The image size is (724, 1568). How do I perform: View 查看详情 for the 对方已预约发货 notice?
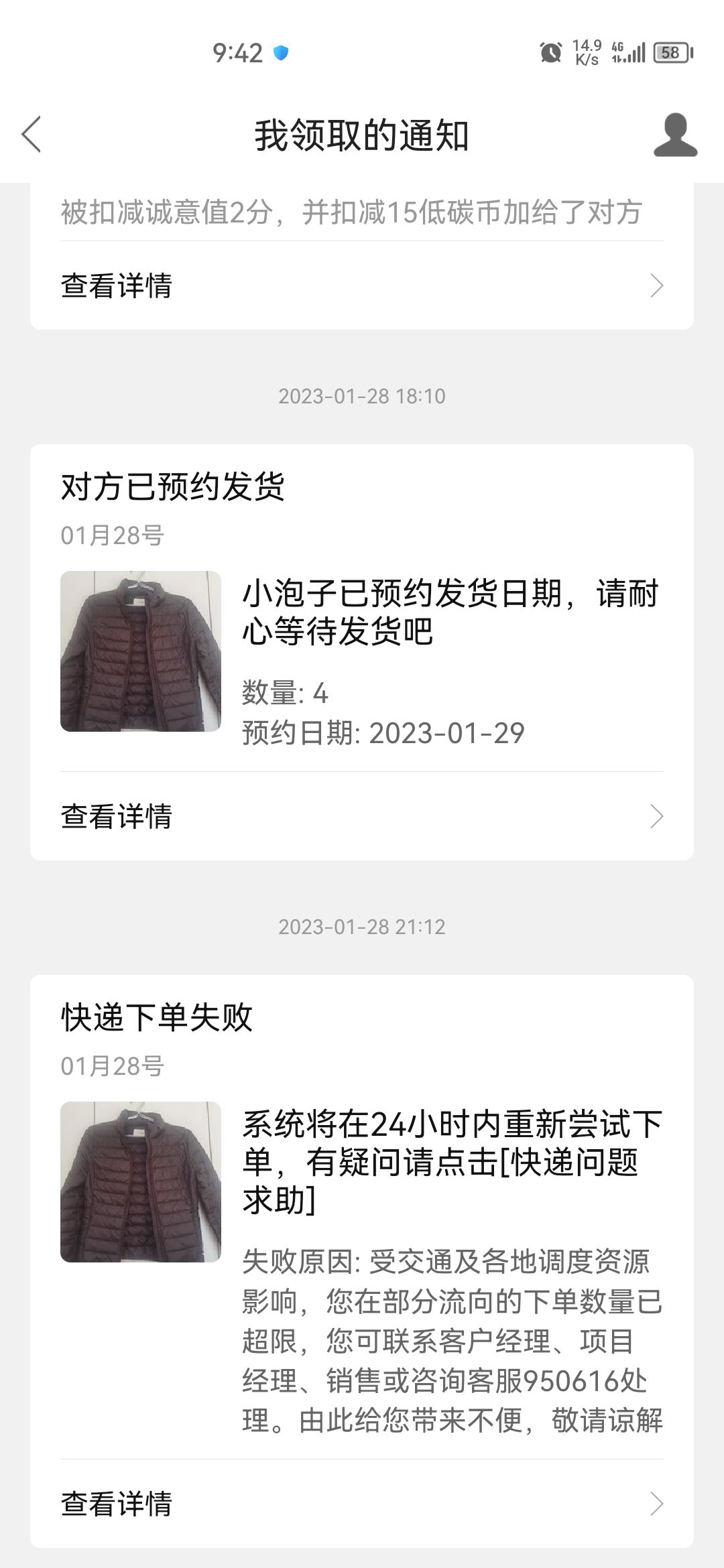pos(362,816)
